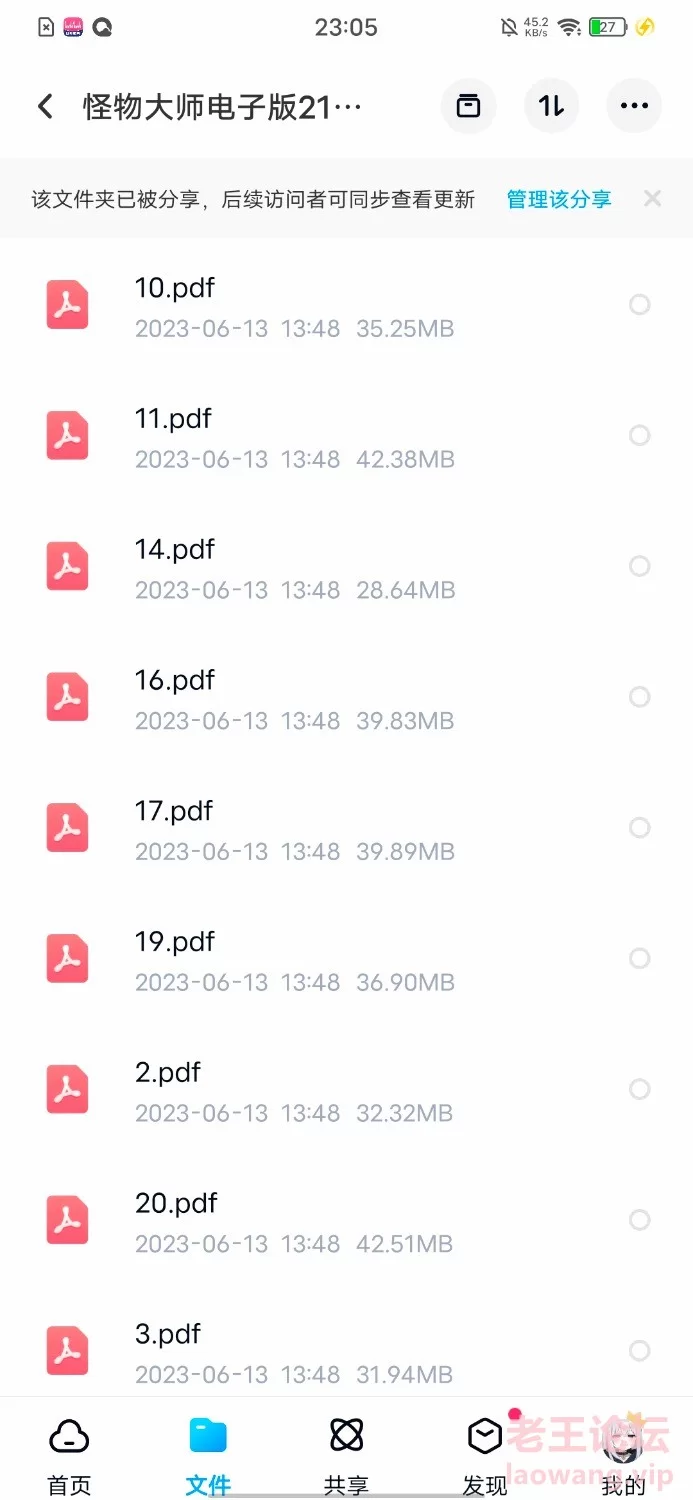Select the circle for 11.pdf
Viewport: 693px width, 1500px height.
click(x=640, y=435)
